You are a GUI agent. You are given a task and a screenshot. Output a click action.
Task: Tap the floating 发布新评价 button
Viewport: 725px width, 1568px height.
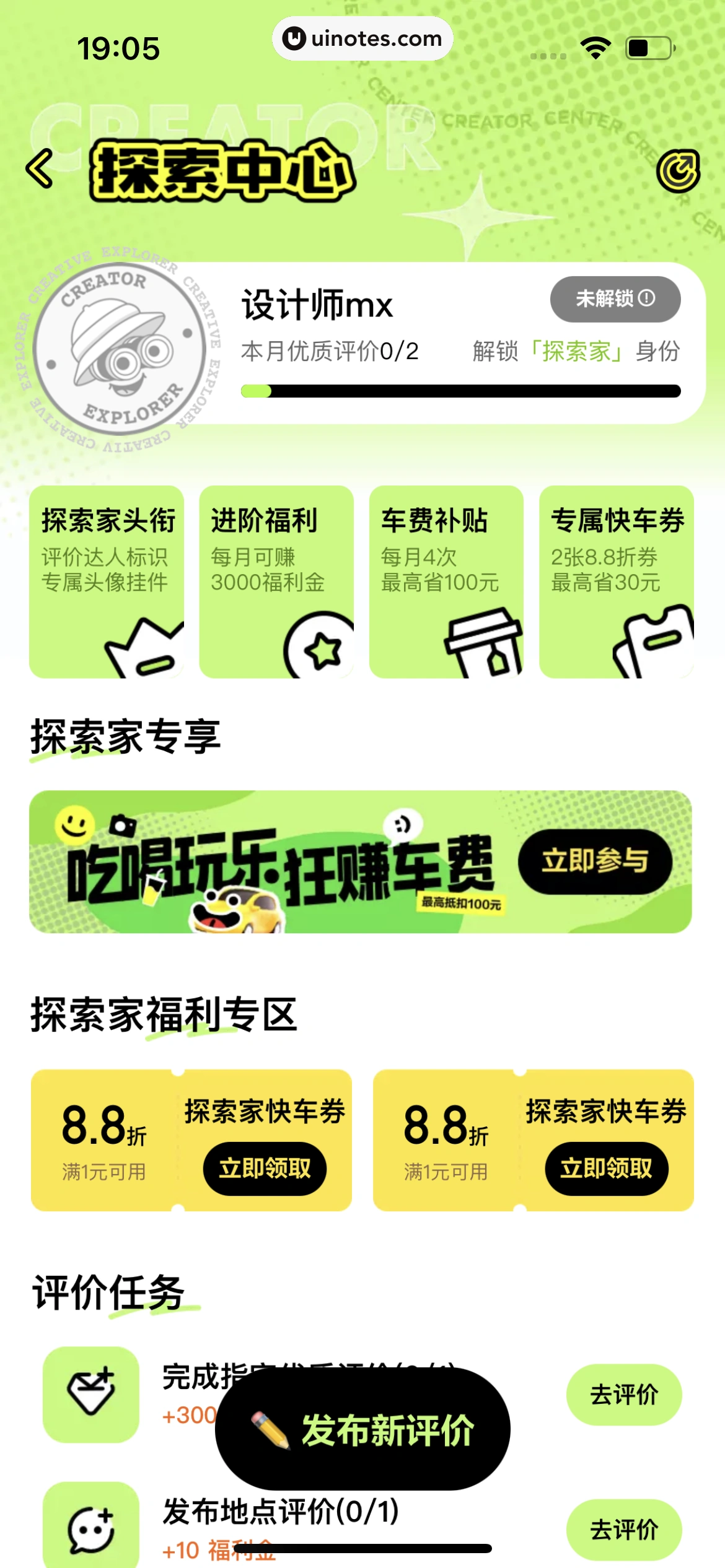click(362, 1429)
